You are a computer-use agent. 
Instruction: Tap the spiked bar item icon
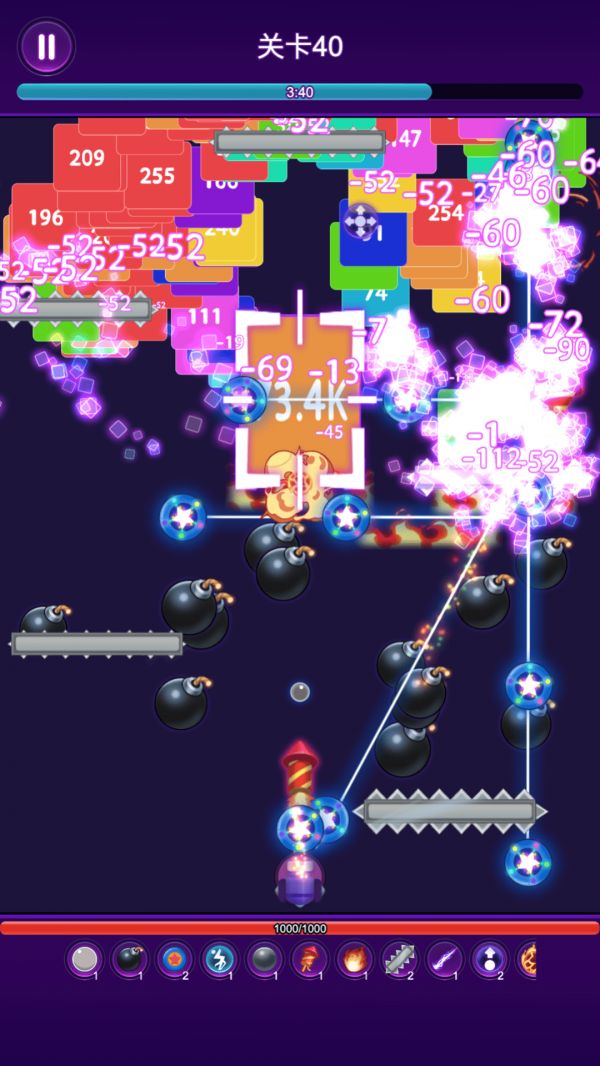pyautogui.click(x=399, y=960)
